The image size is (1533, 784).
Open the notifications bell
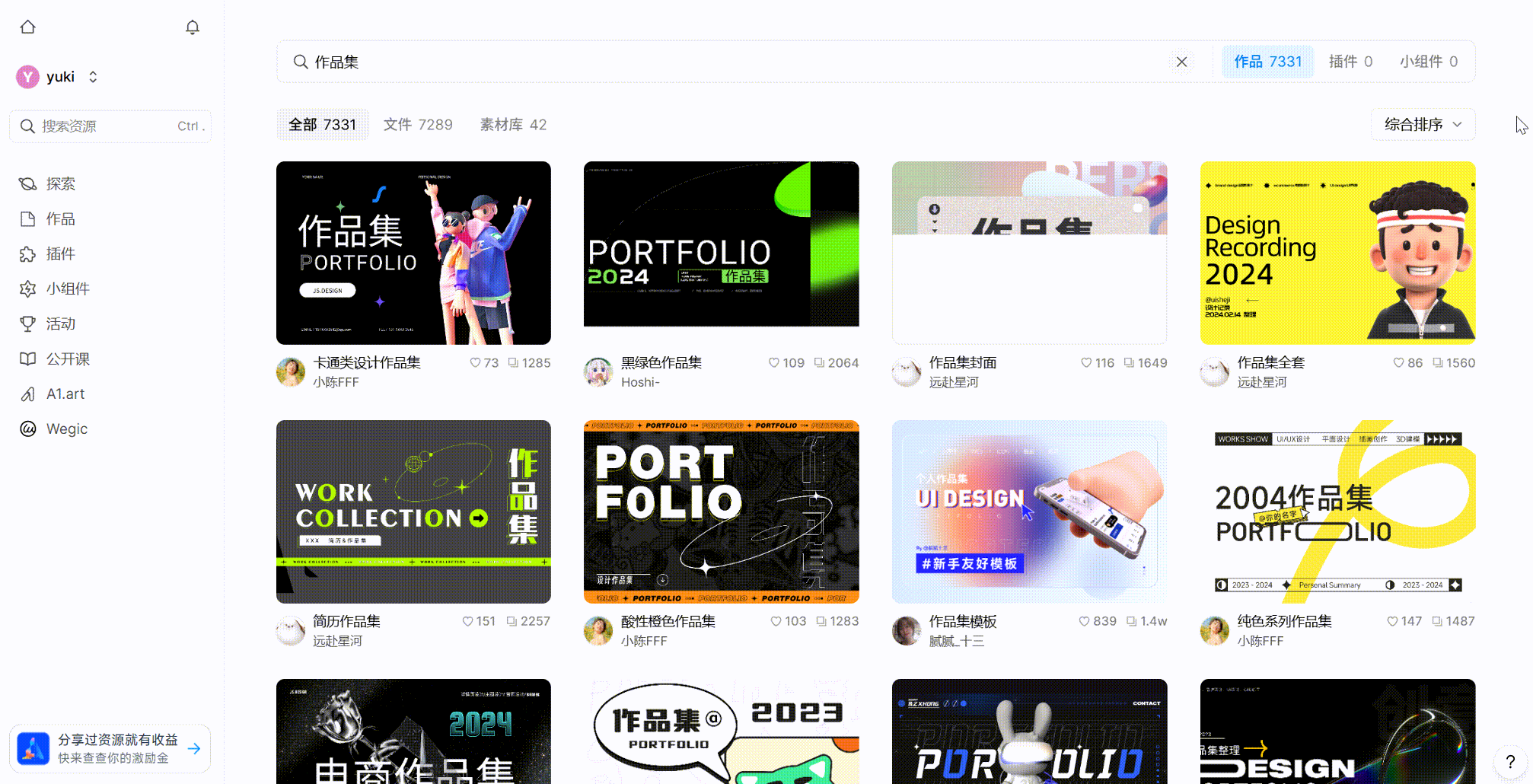[193, 27]
